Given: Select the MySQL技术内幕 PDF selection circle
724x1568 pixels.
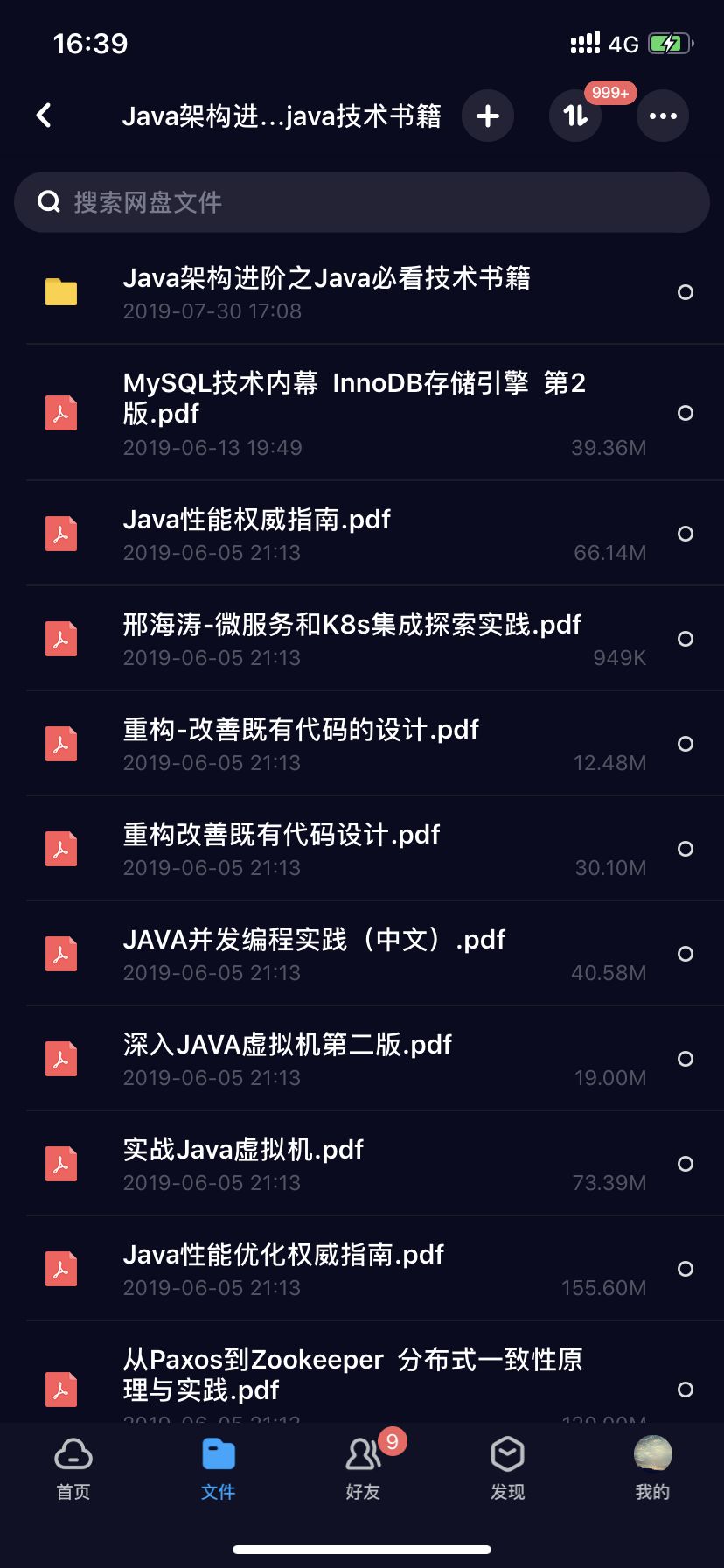Looking at the screenshot, I should [x=686, y=412].
